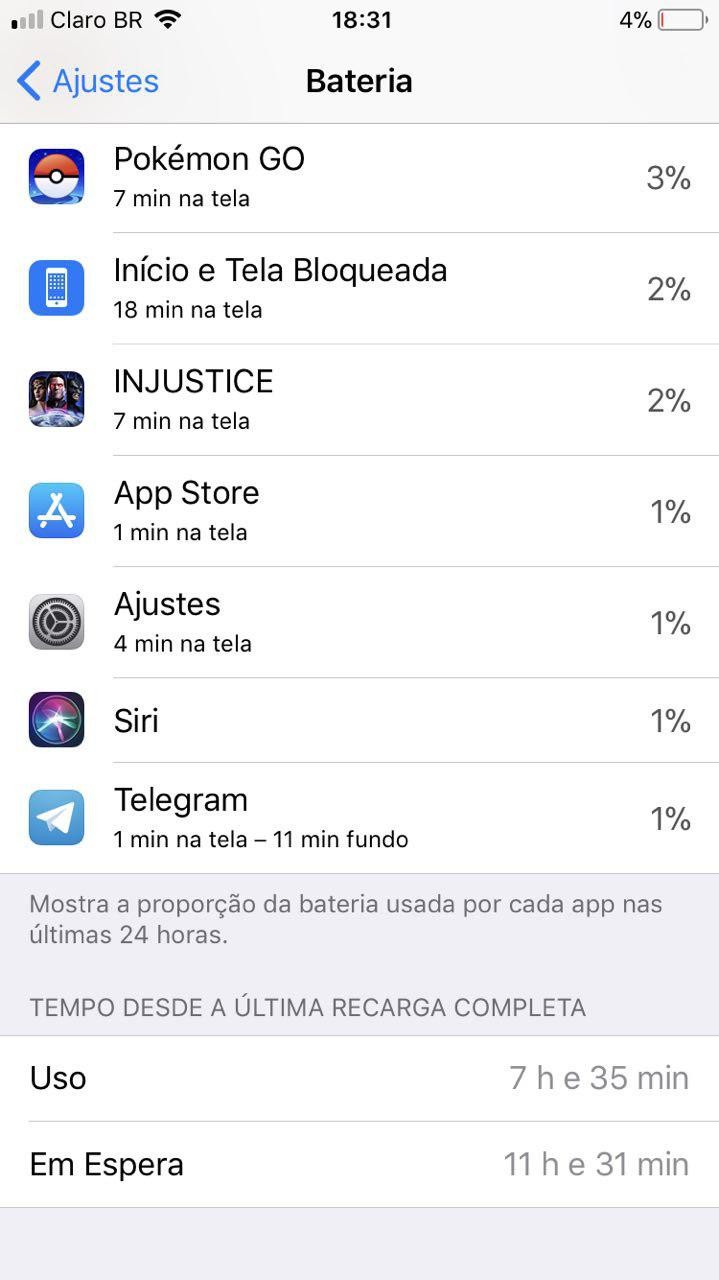Tap the Ajustes app usage row

pyautogui.click(x=360, y=622)
